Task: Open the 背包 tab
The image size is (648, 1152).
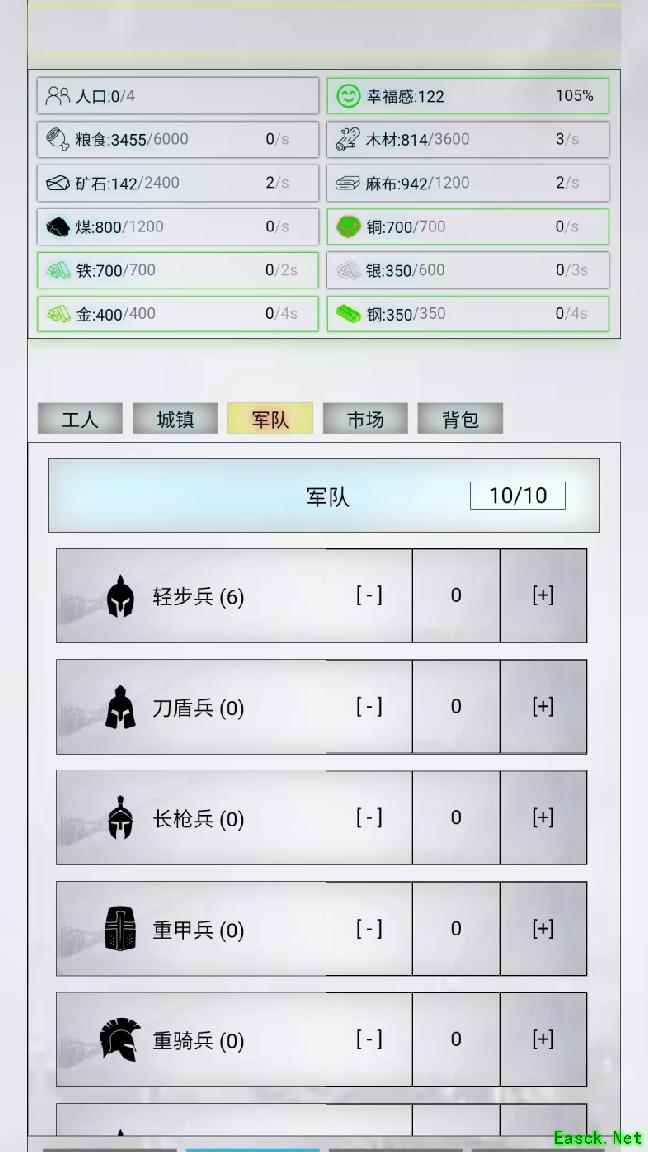Action: (460, 419)
